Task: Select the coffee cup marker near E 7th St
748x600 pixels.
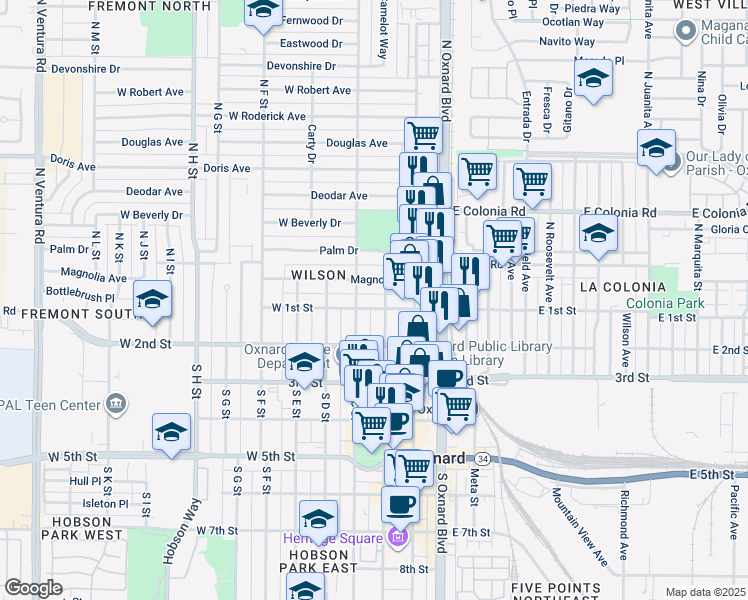Action: (x=401, y=505)
